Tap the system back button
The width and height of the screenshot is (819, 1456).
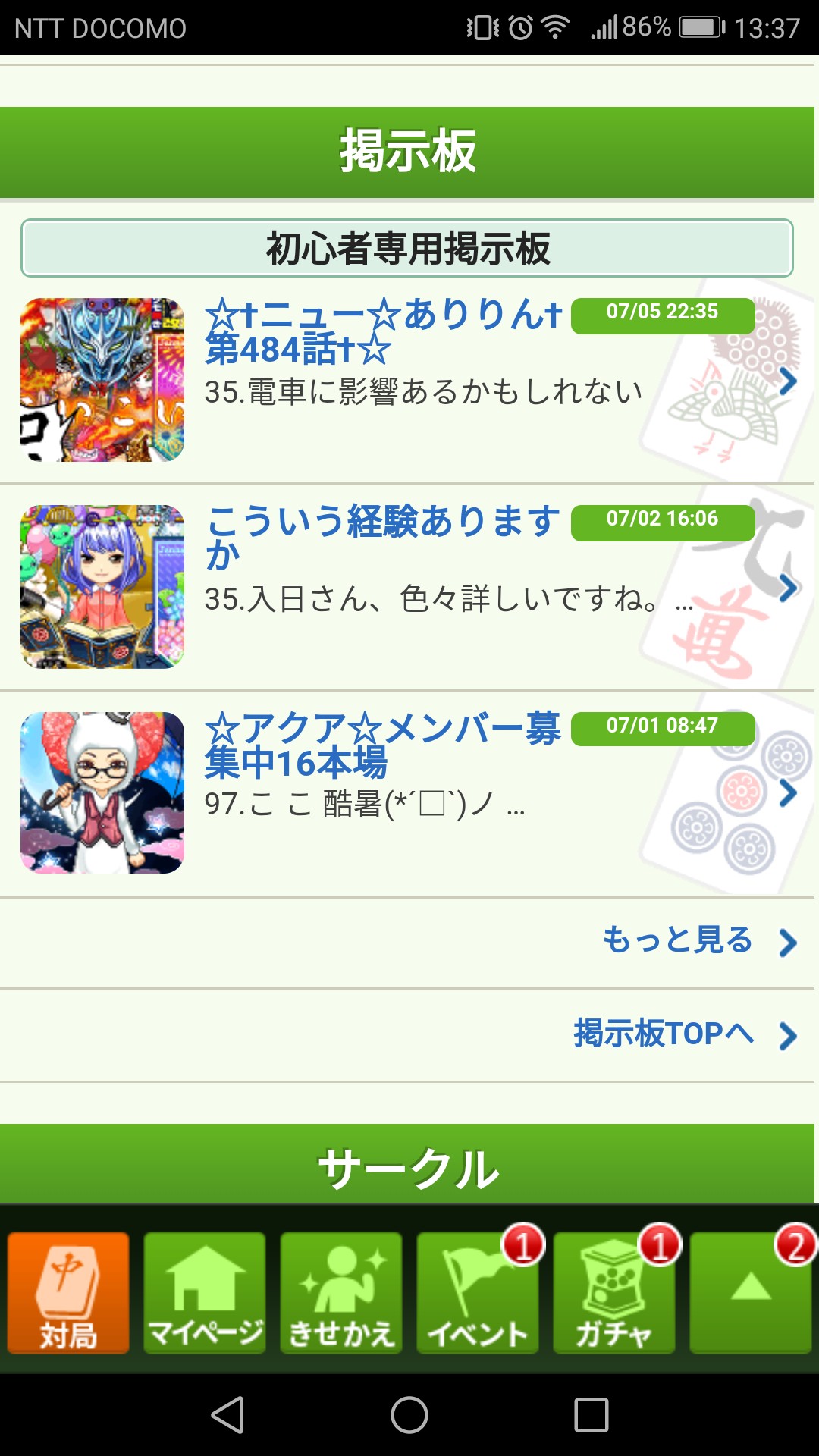(227, 1415)
